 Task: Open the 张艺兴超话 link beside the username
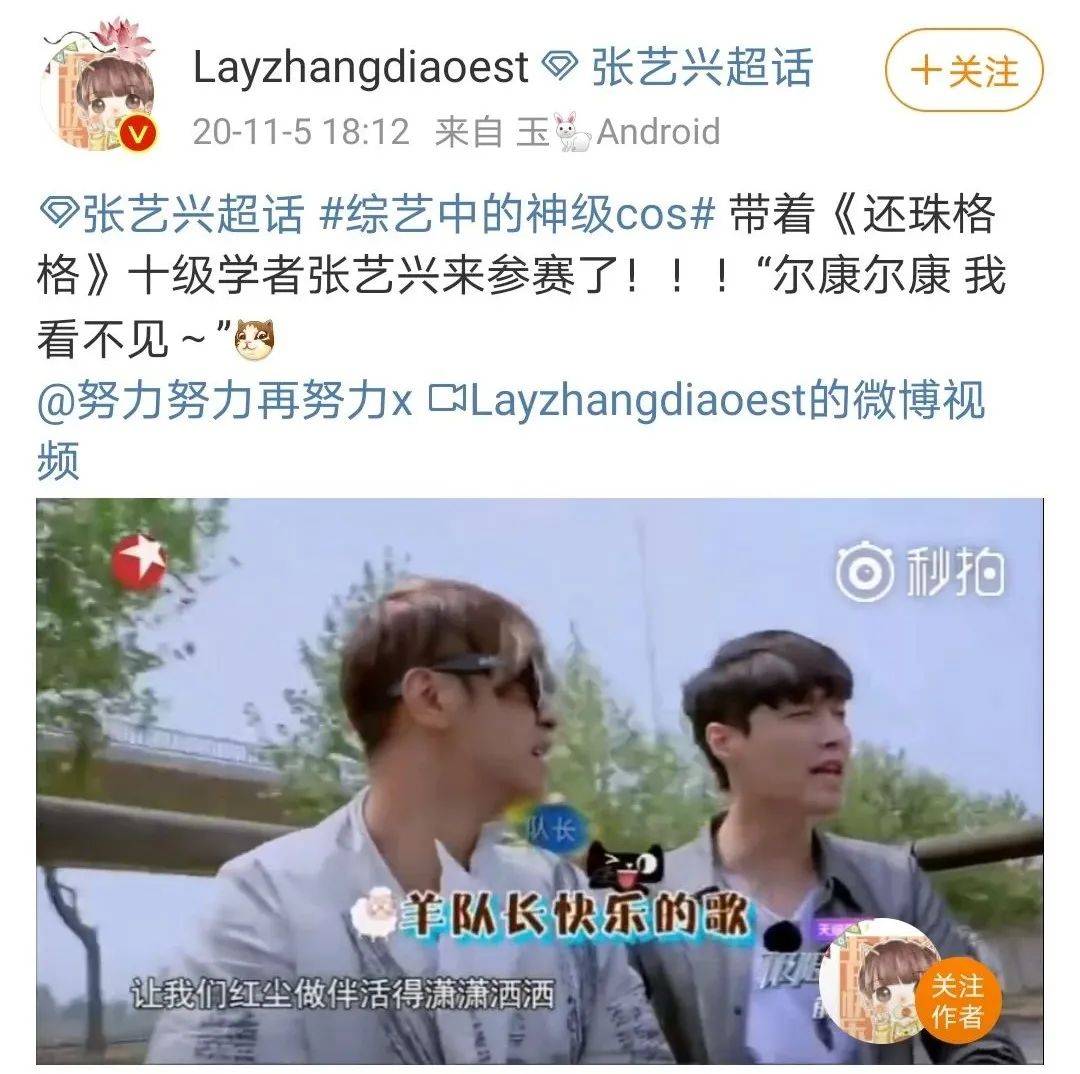point(678,67)
